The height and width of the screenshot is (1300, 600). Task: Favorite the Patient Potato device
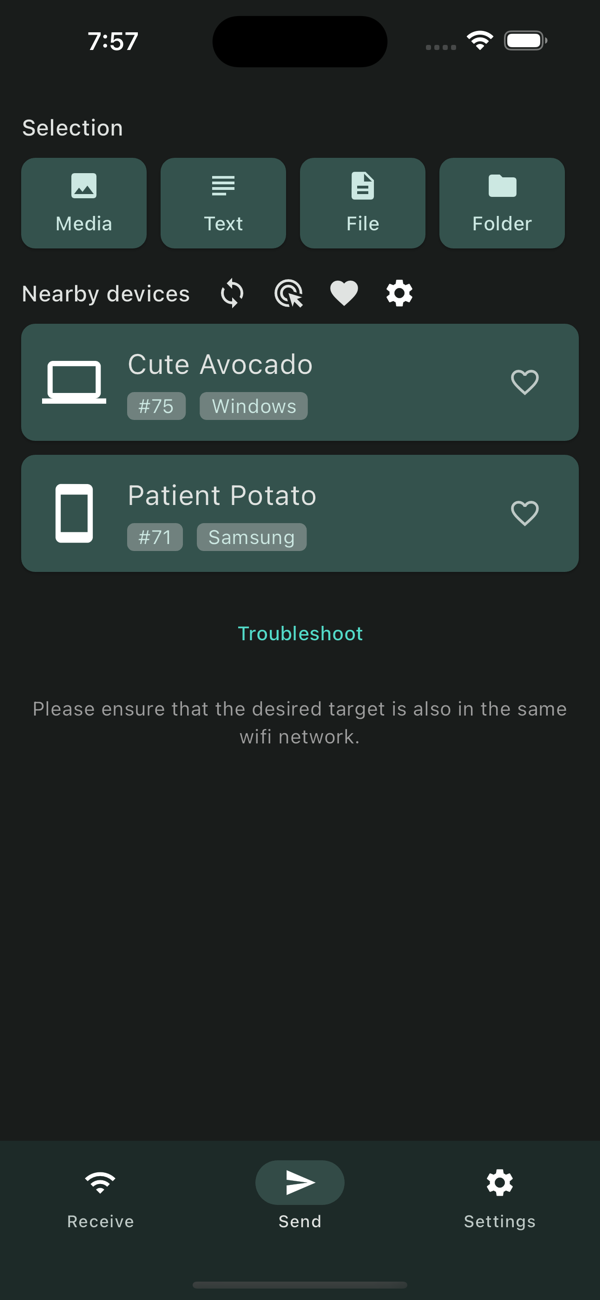pyautogui.click(x=525, y=513)
